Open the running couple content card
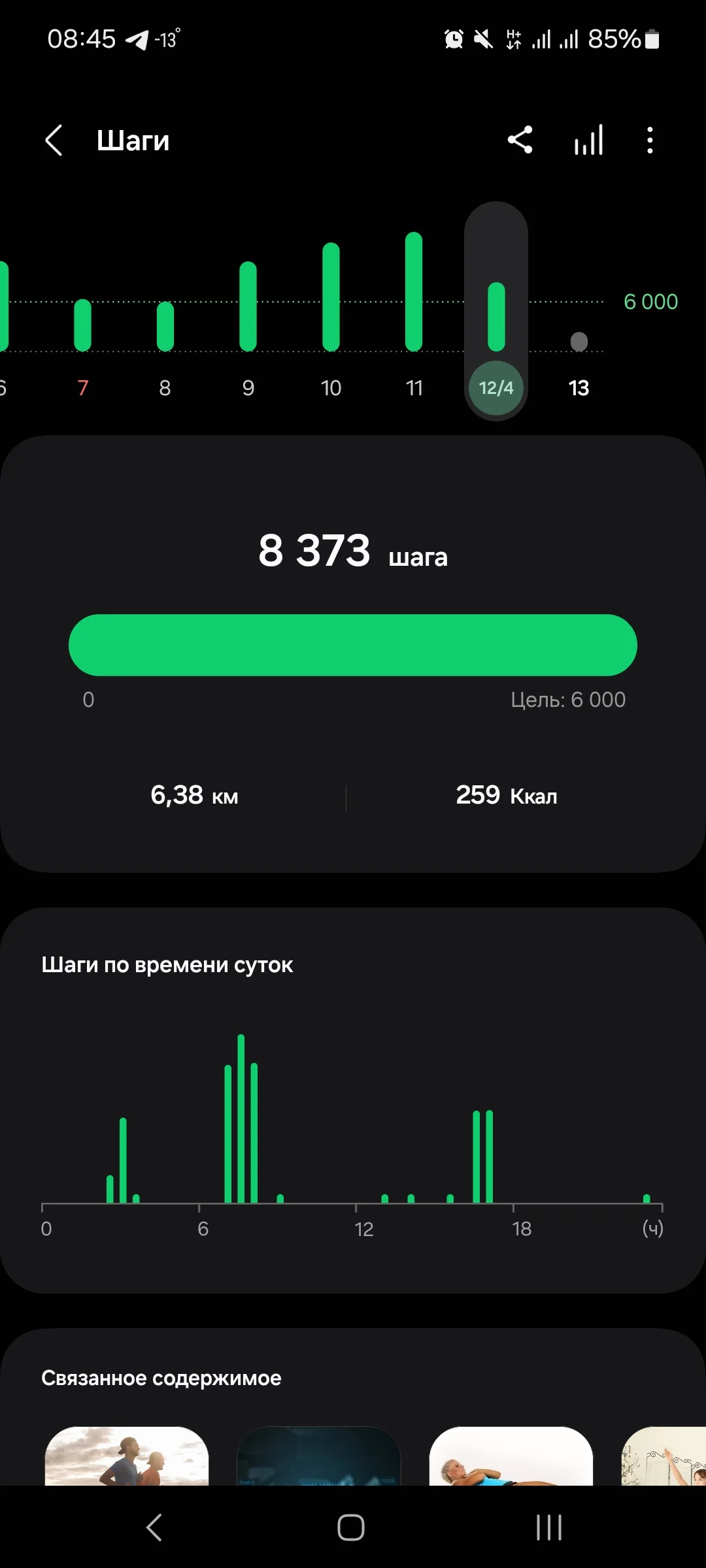Viewport: 706px width, 1568px height. pyautogui.click(x=127, y=1456)
